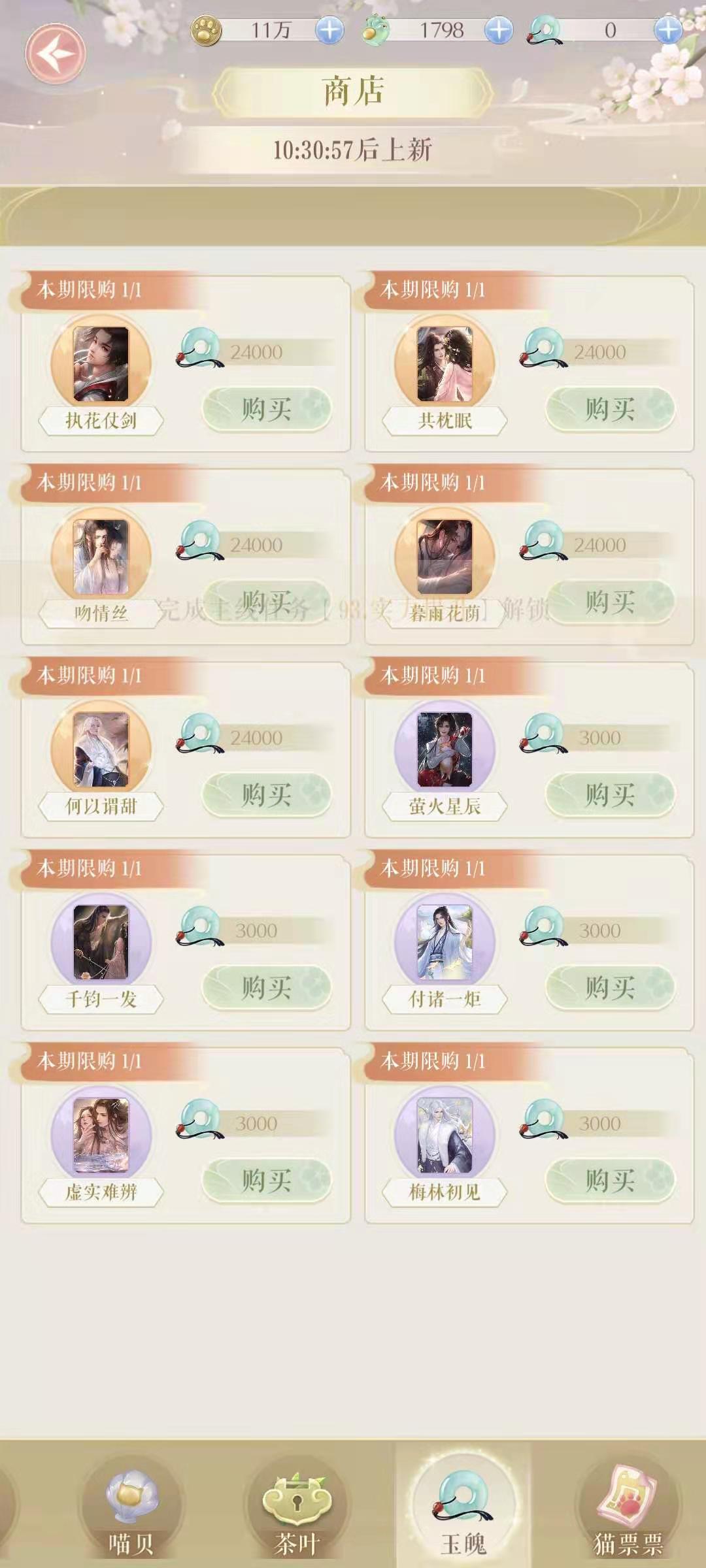Go back using the pink arrow button
Image resolution: width=706 pixels, height=1568 pixels.
(56, 54)
